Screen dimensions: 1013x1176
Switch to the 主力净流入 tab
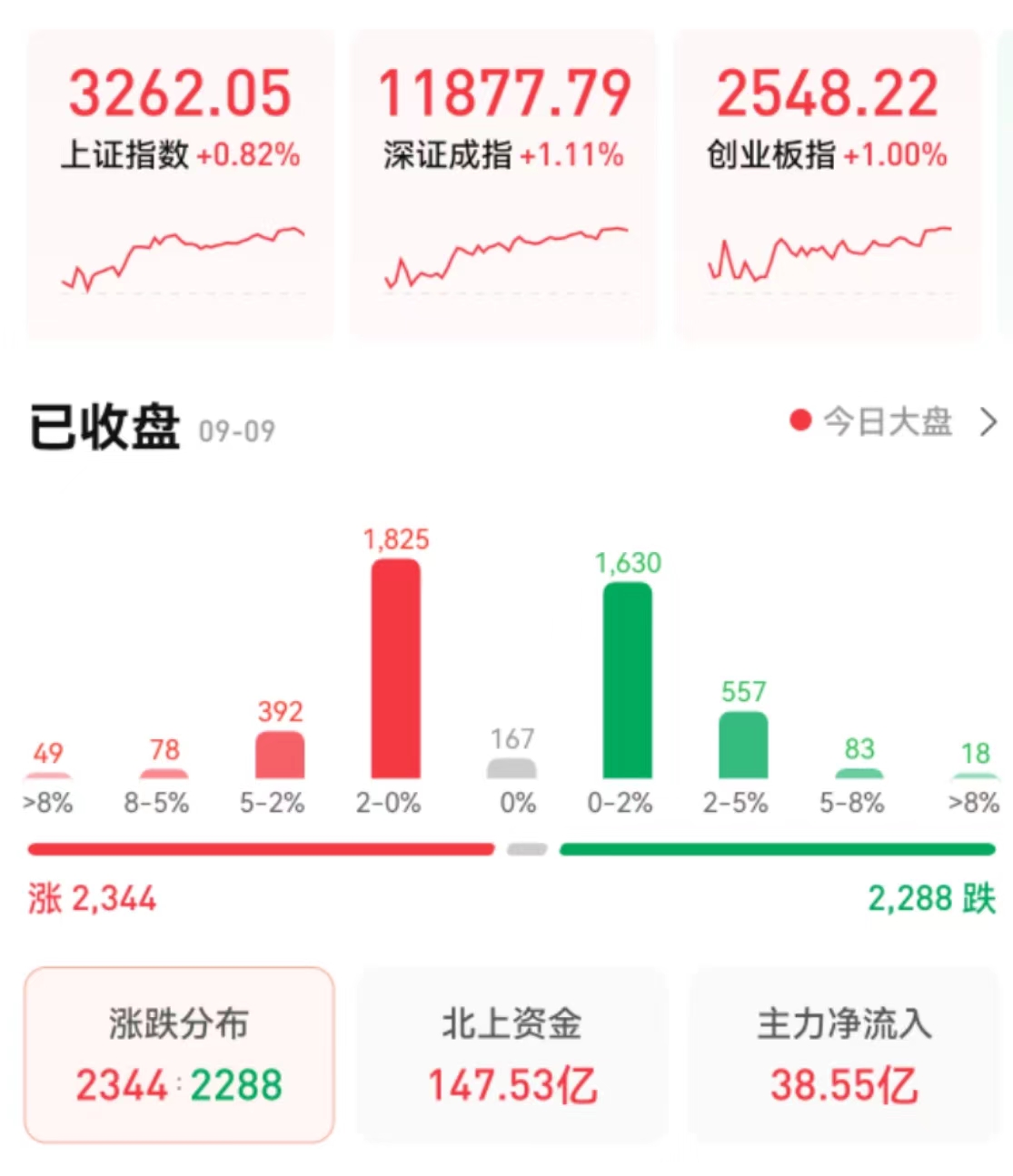844,1054
